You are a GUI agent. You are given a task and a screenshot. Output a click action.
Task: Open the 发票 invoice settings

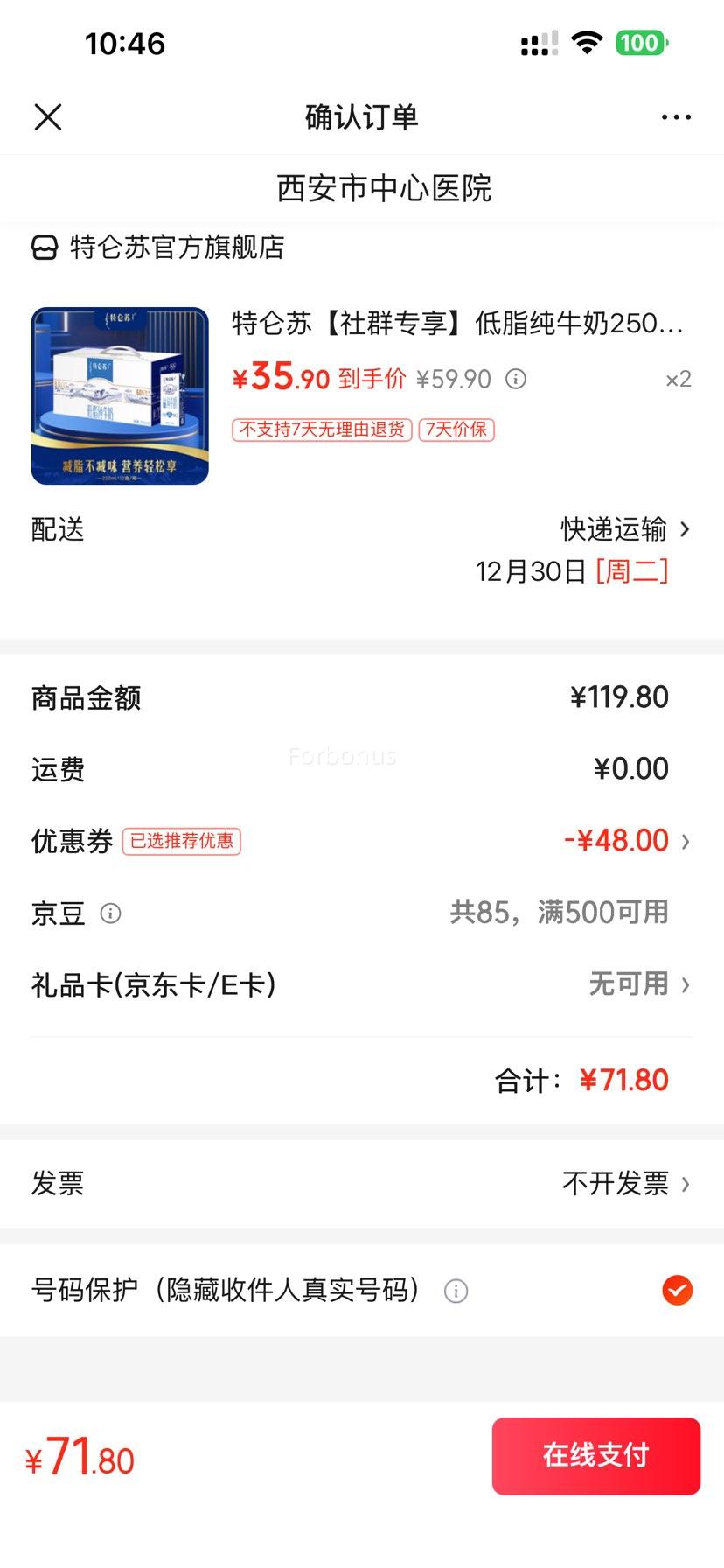coord(624,1183)
